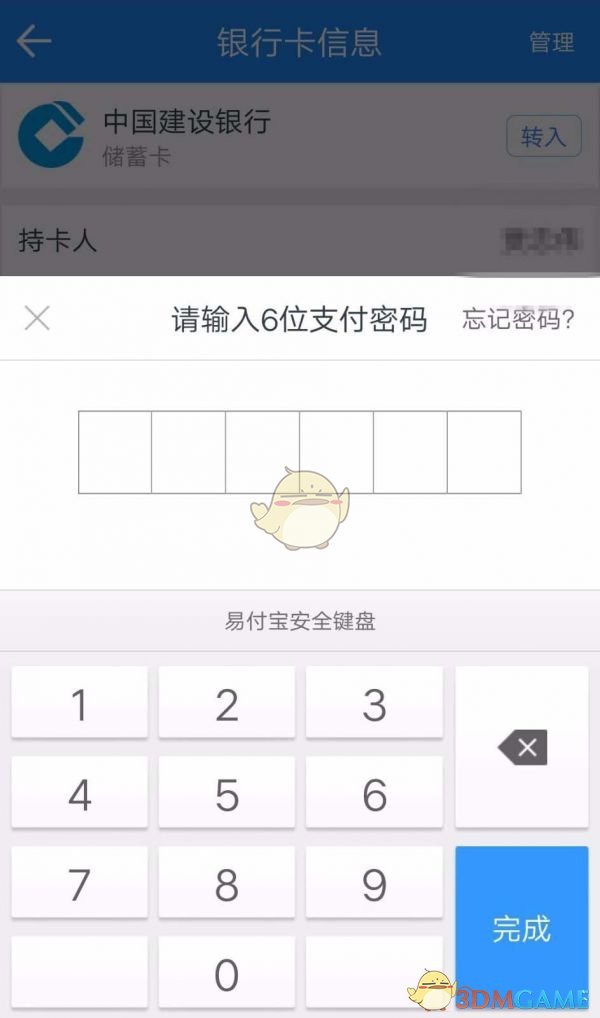This screenshot has width=600, height=1018.
Task: Enter digit 1 on the keypad
Action: (80, 706)
